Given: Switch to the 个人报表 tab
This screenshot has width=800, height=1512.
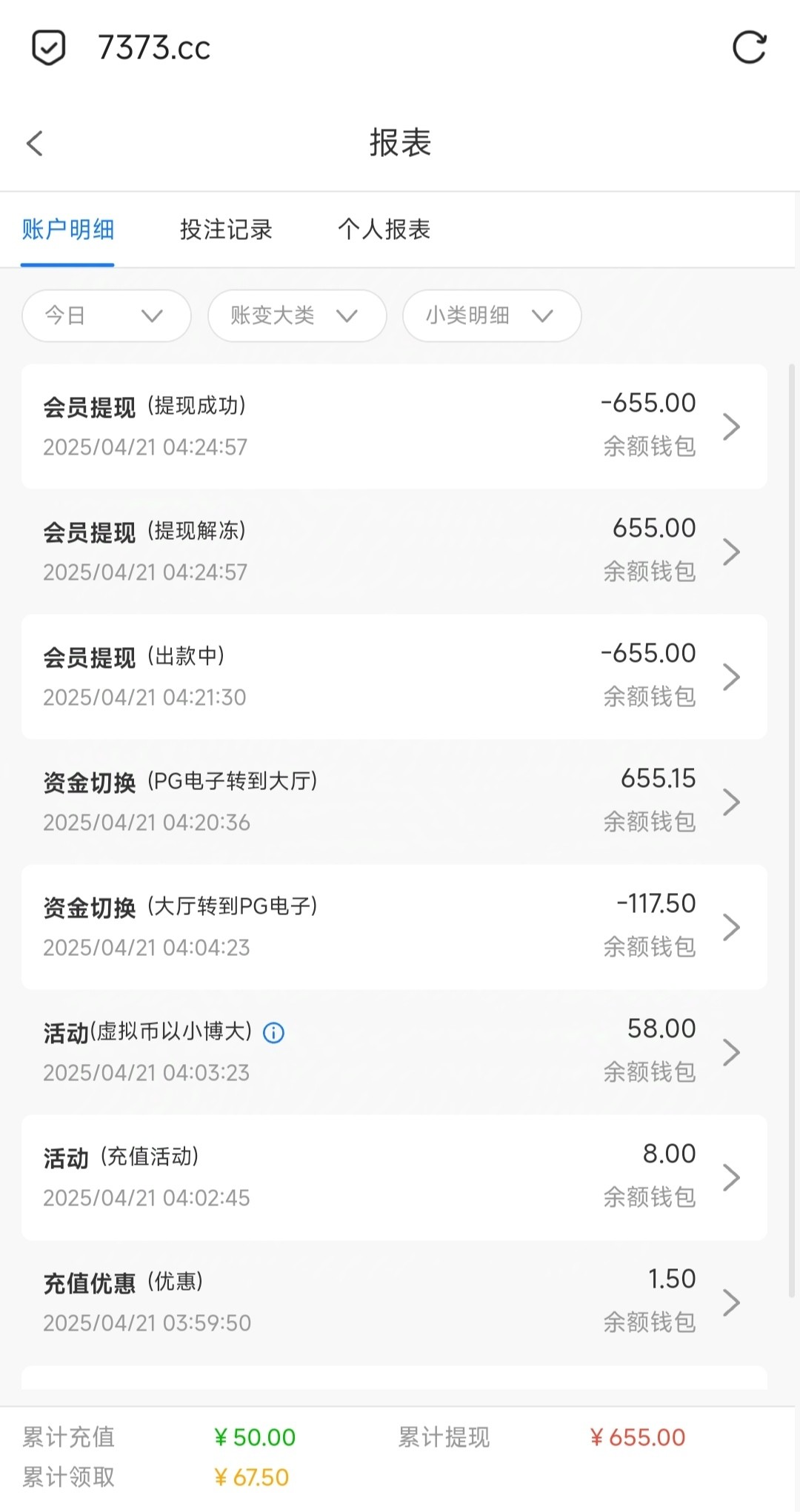Looking at the screenshot, I should [384, 230].
